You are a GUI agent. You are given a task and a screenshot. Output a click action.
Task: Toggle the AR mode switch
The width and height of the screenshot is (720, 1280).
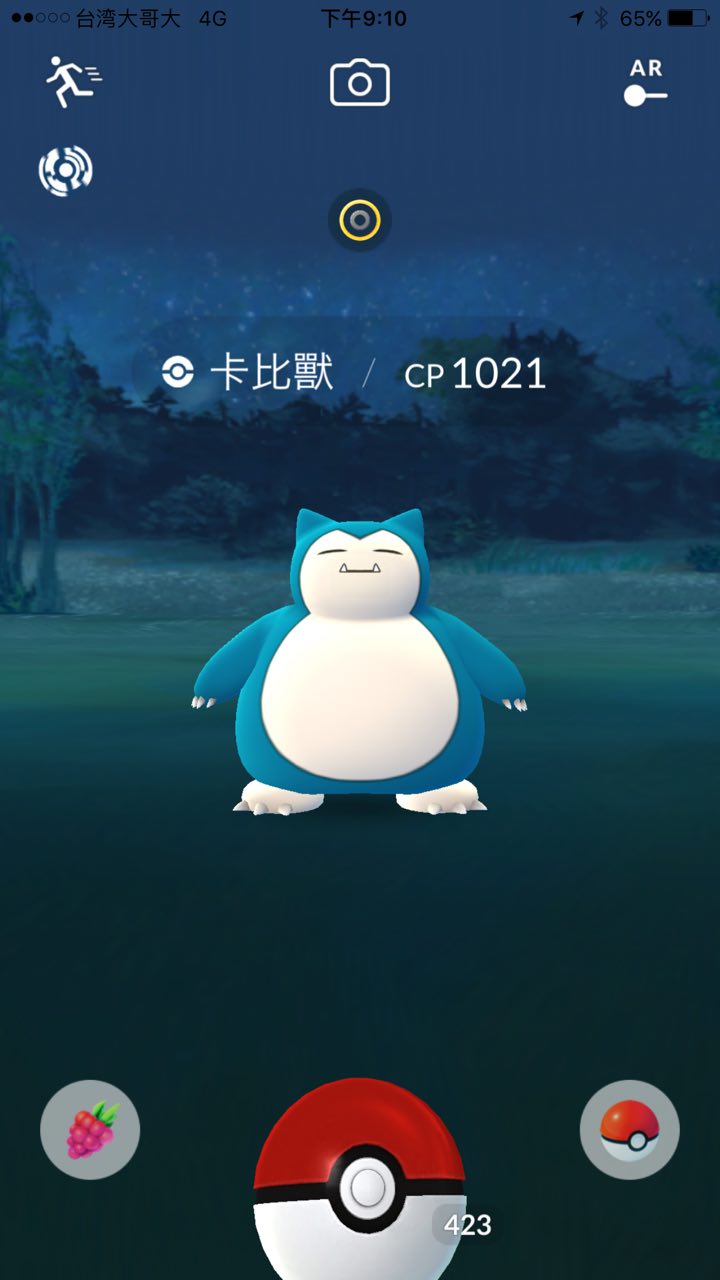coord(645,84)
